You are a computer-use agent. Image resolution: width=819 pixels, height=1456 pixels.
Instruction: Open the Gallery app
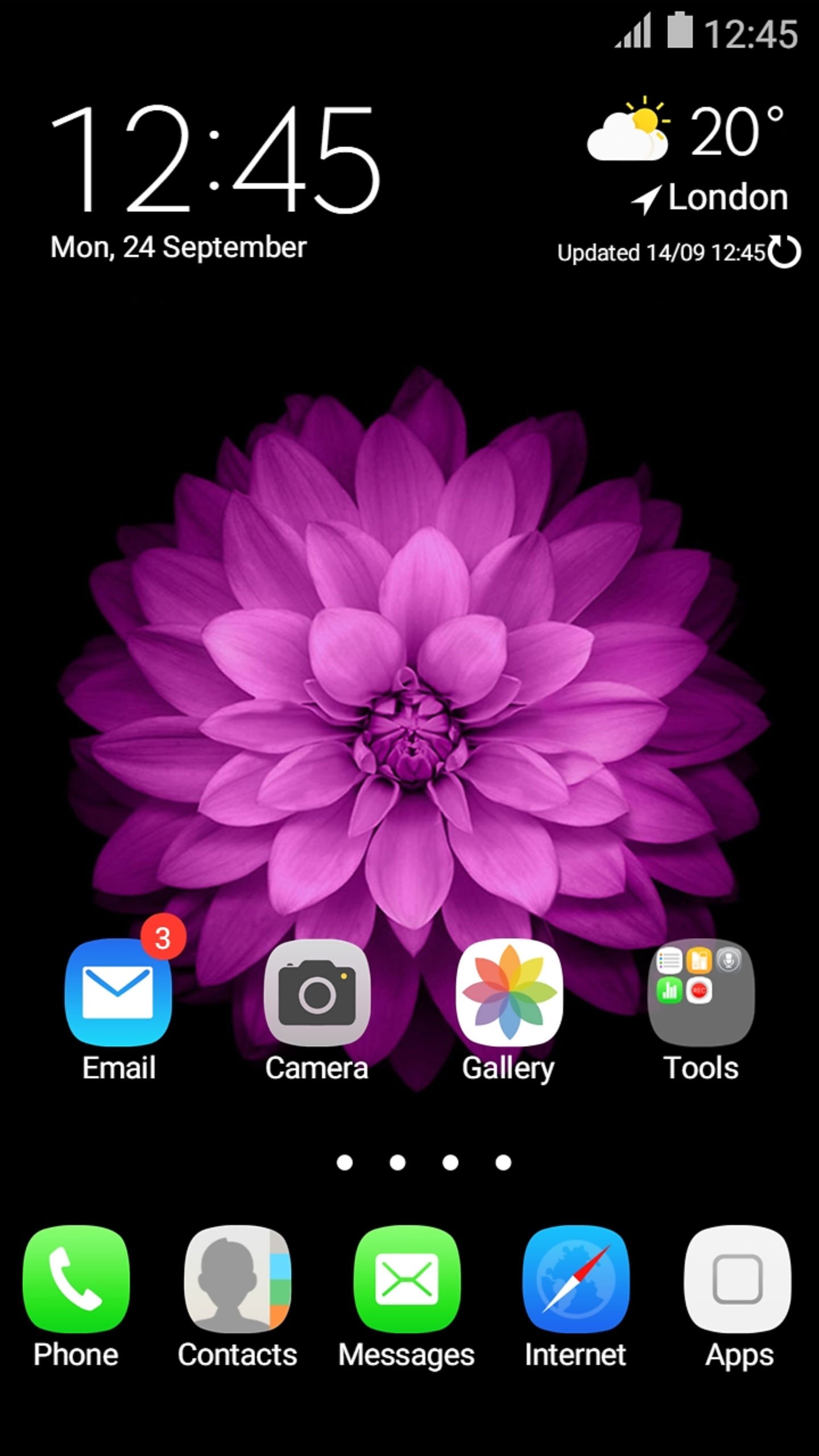[509, 992]
